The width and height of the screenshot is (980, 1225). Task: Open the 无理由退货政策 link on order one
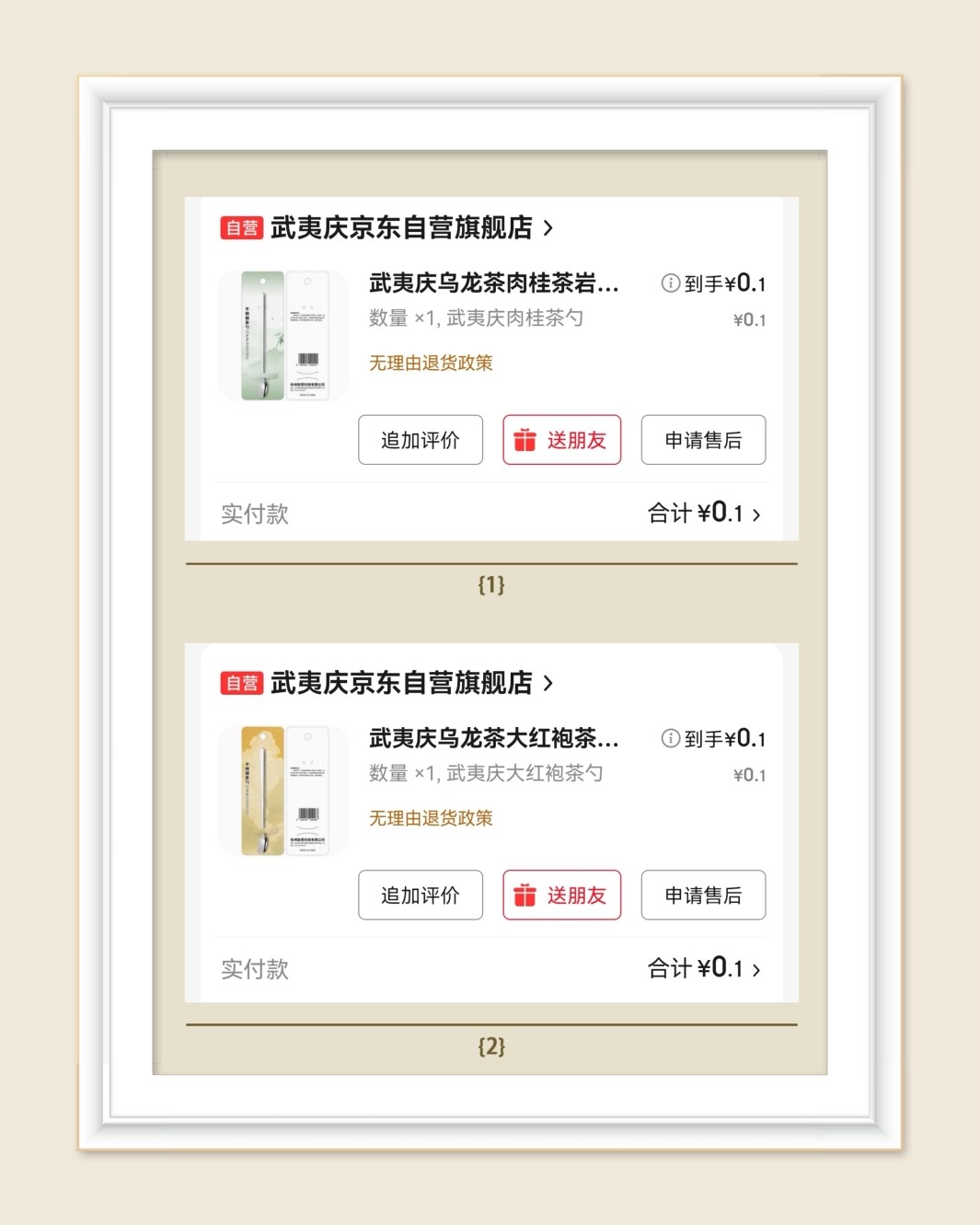click(430, 363)
